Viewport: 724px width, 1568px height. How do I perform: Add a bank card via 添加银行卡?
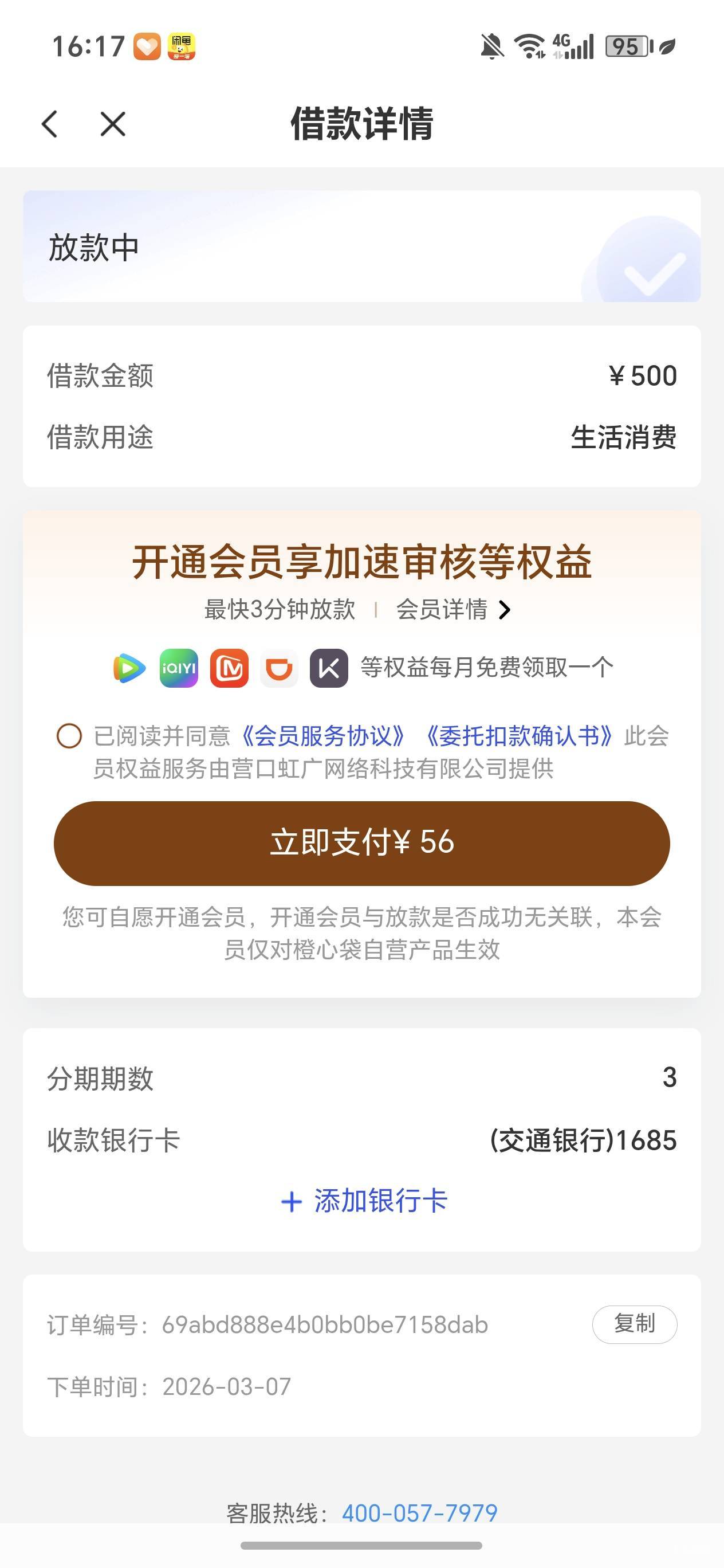364,1201
